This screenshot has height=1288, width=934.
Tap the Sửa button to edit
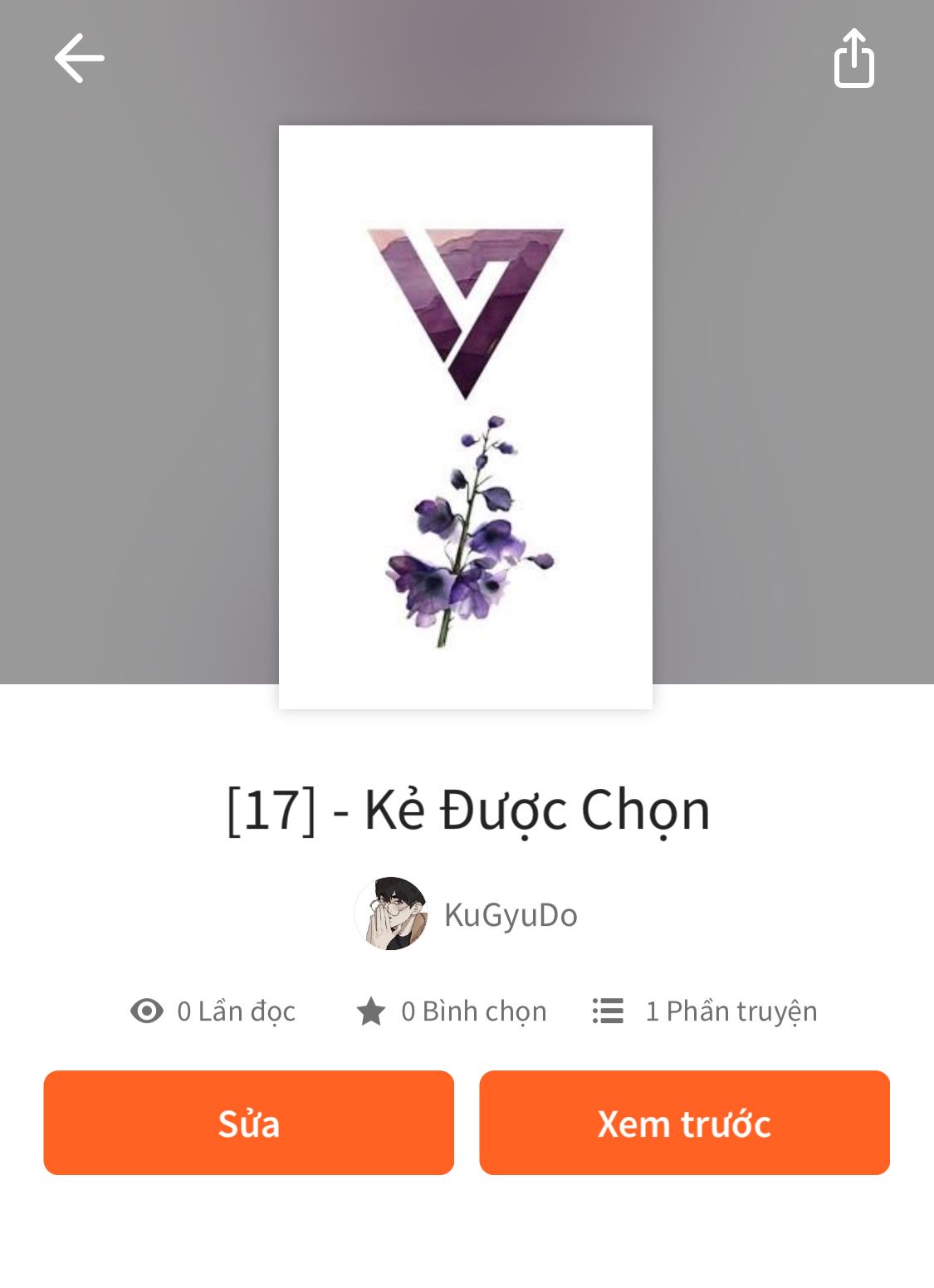click(248, 1122)
